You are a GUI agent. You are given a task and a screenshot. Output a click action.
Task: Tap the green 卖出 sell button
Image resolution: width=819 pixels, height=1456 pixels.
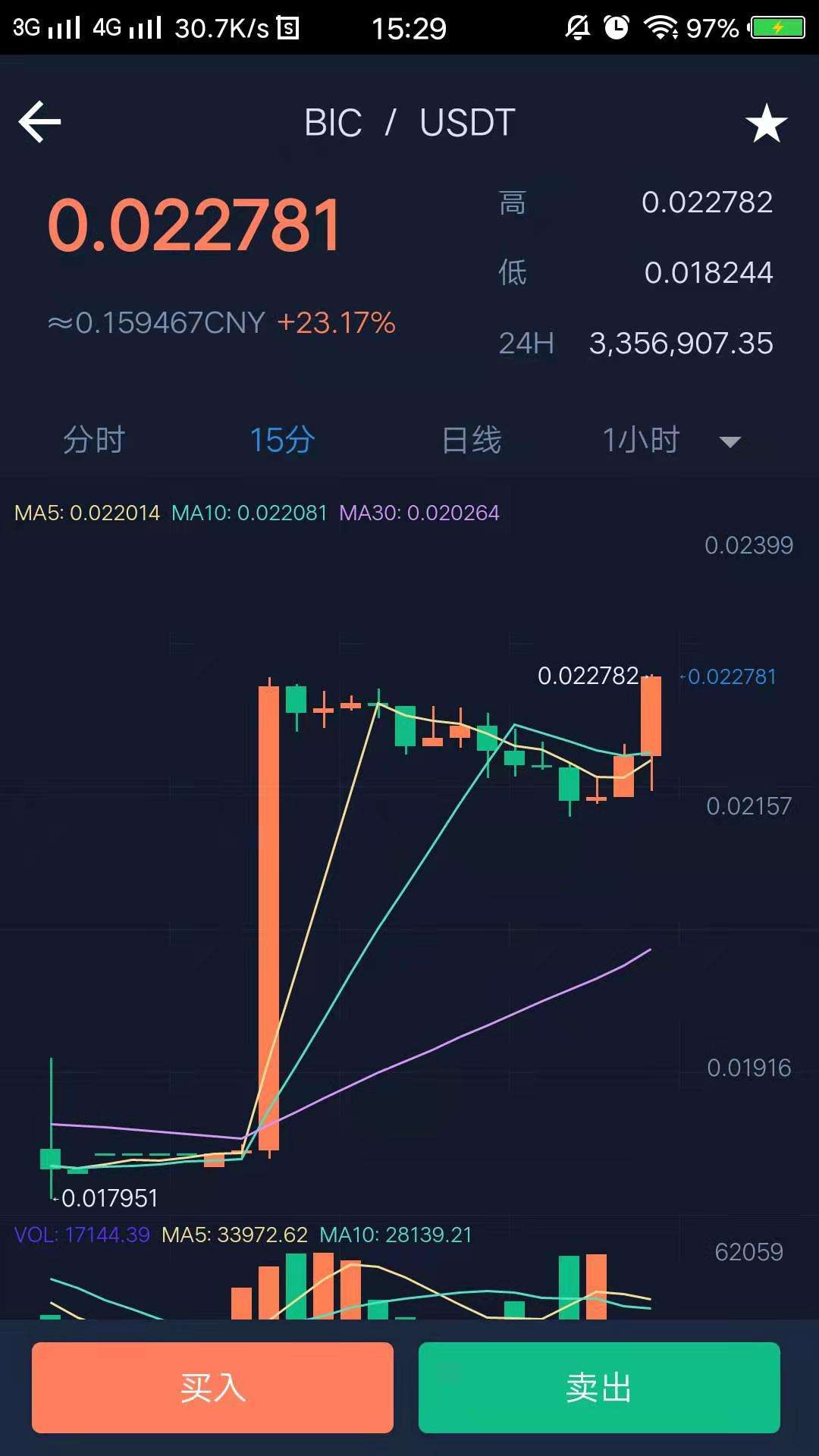(599, 1388)
